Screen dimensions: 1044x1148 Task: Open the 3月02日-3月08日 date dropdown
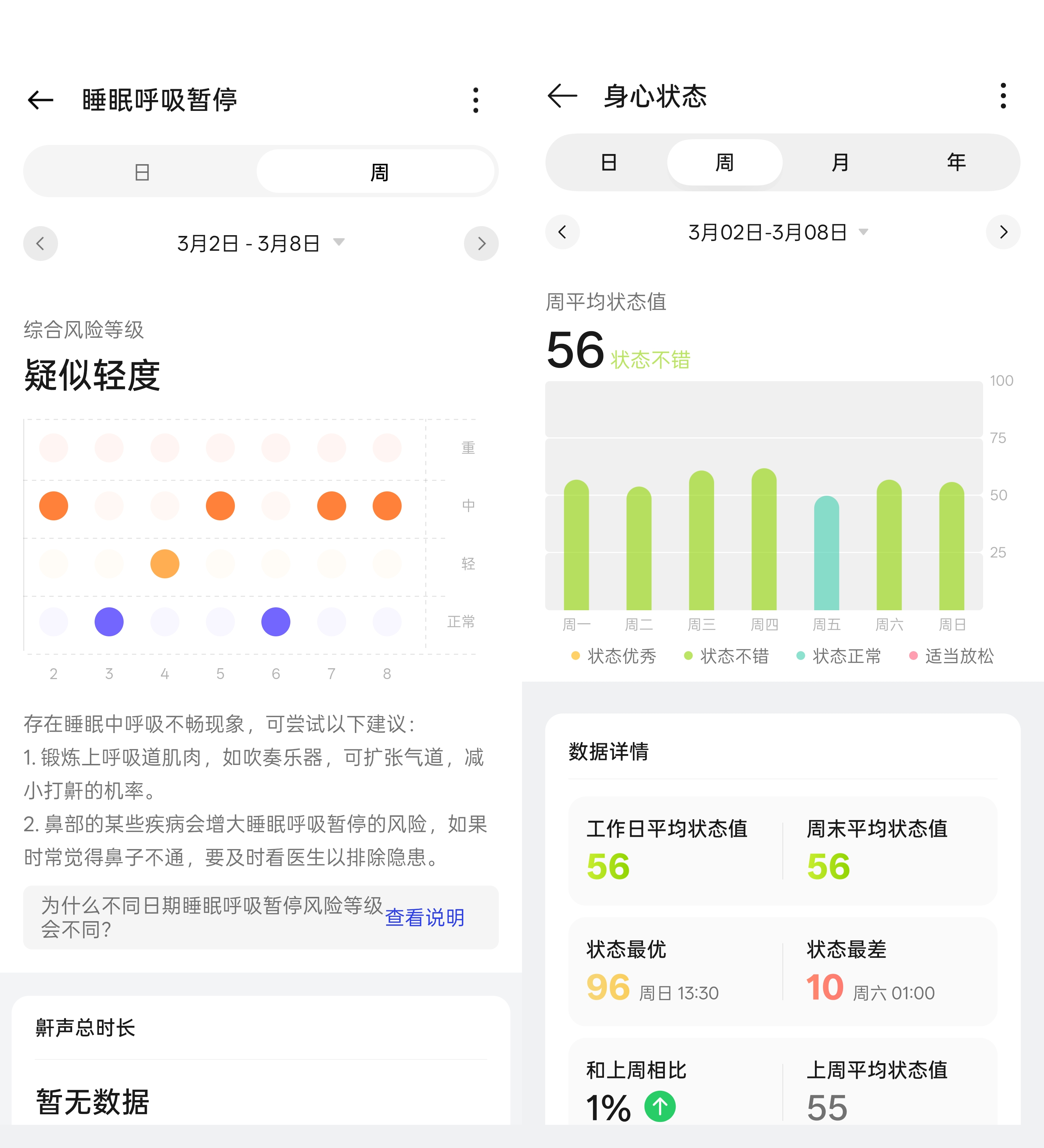863,232
